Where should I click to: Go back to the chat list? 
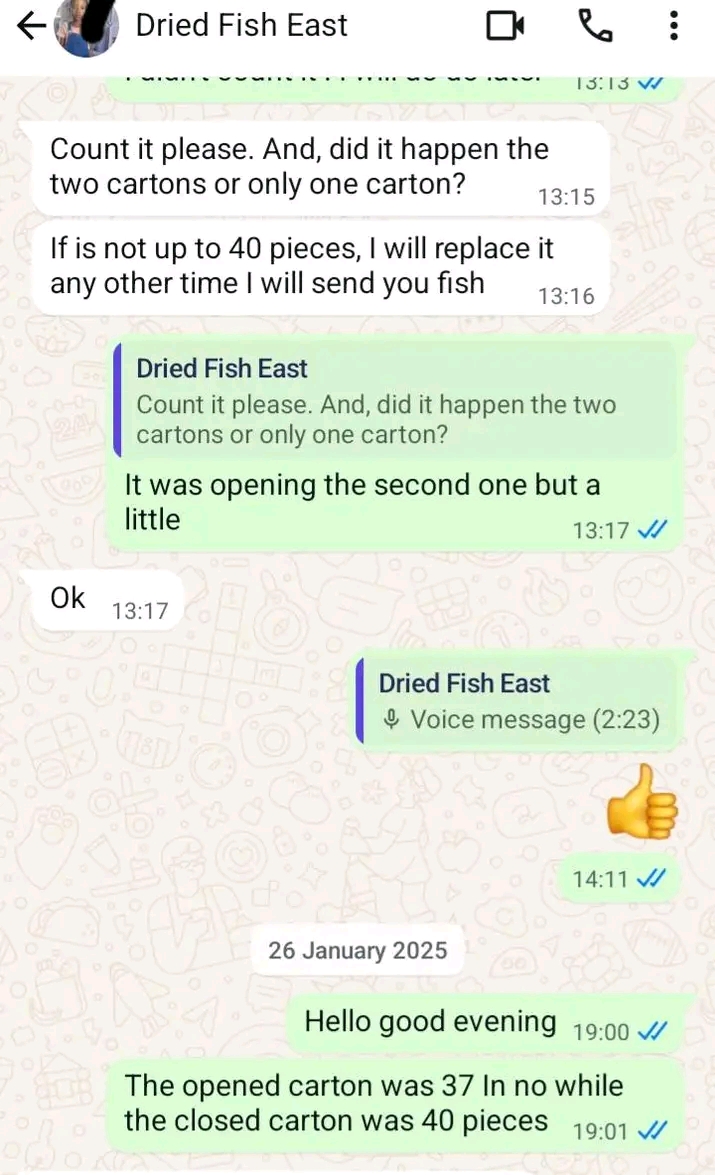pos(31,26)
